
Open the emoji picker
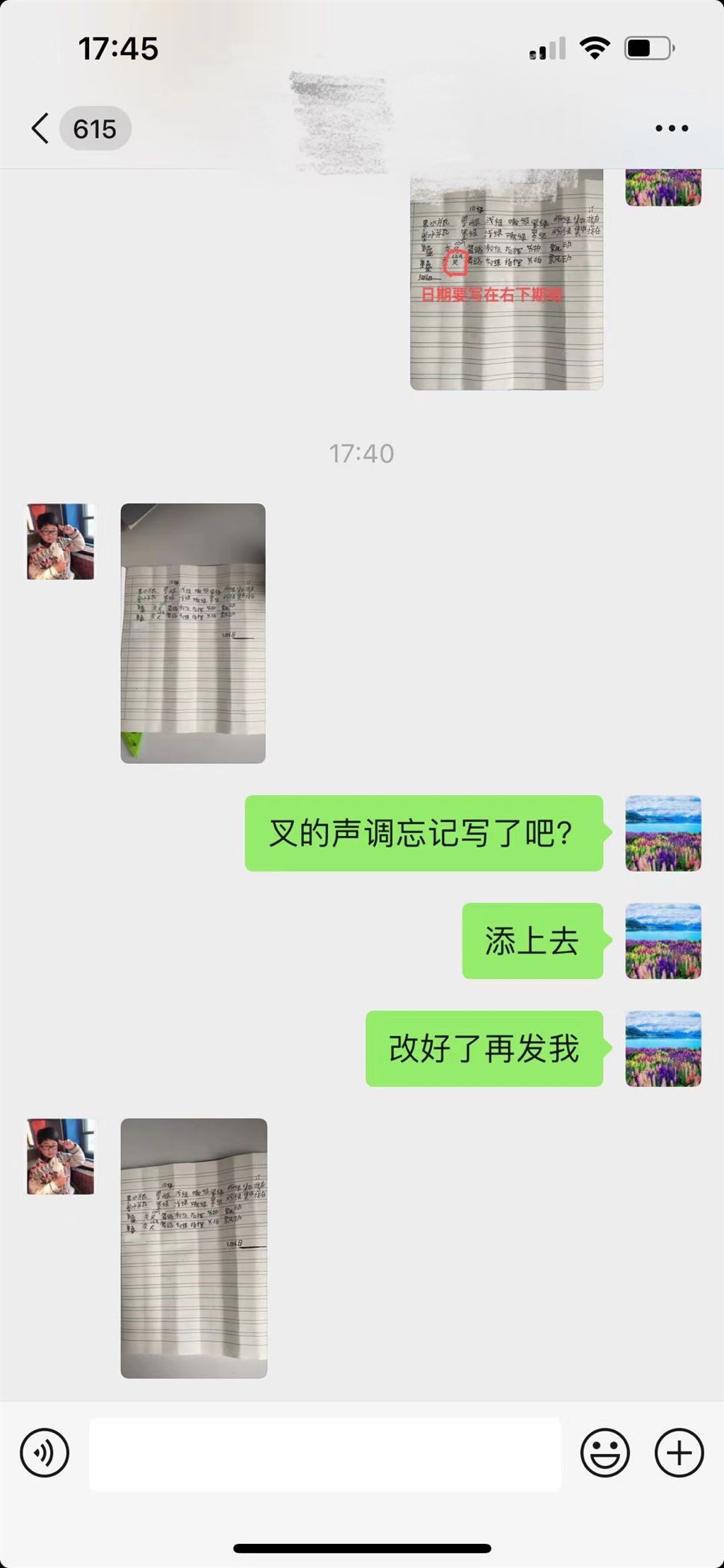(605, 1453)
